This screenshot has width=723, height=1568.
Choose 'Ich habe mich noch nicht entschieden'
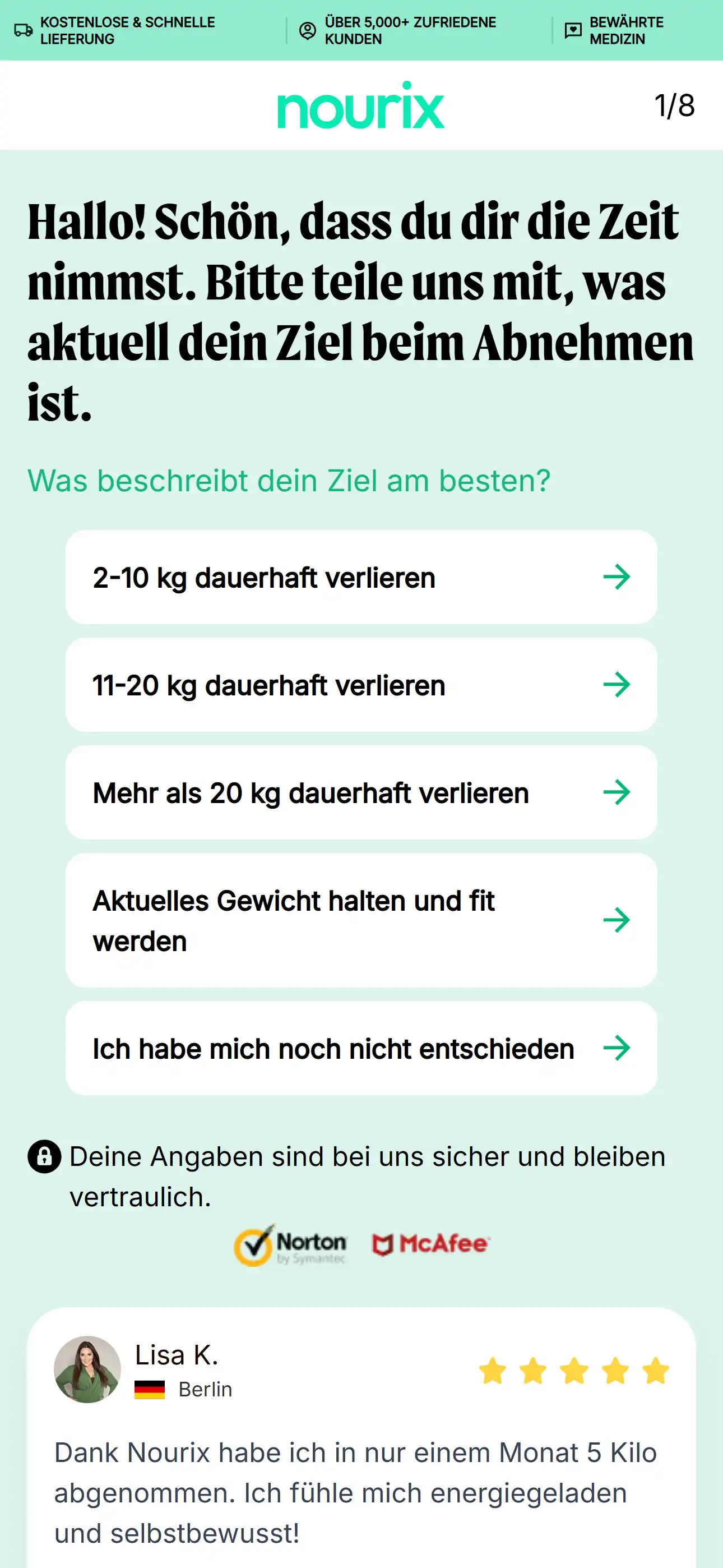coord(361,1048)
